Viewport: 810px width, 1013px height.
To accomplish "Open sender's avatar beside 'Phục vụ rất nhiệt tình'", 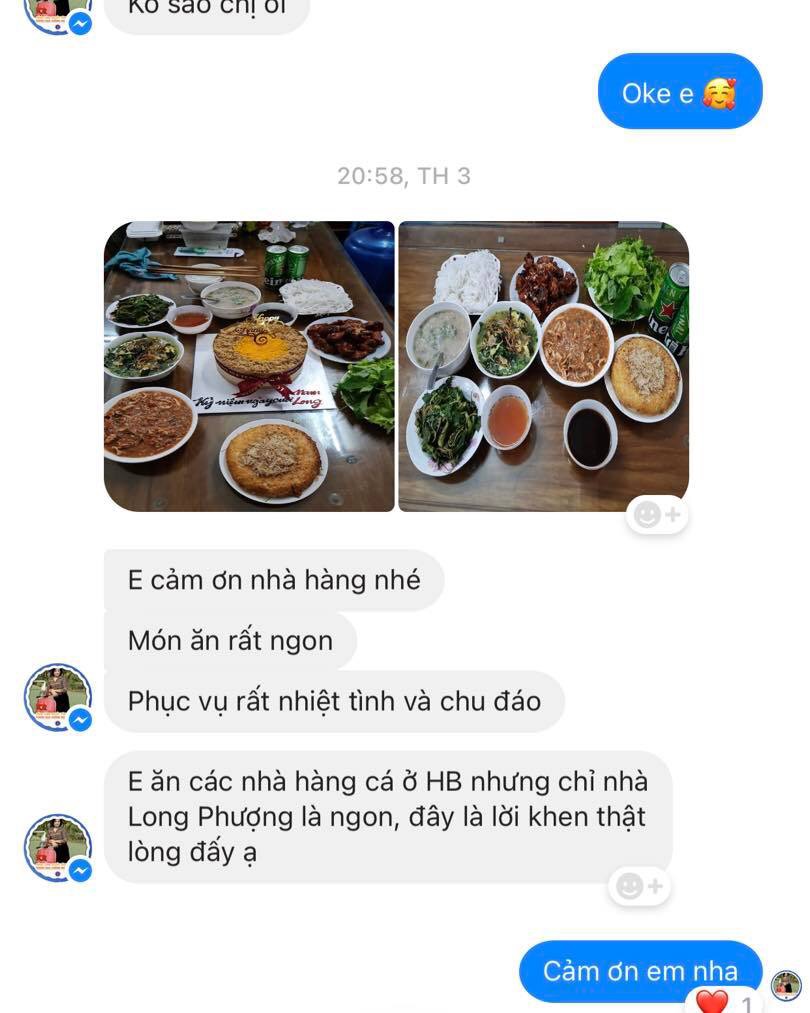I will [x=58, y=697].
